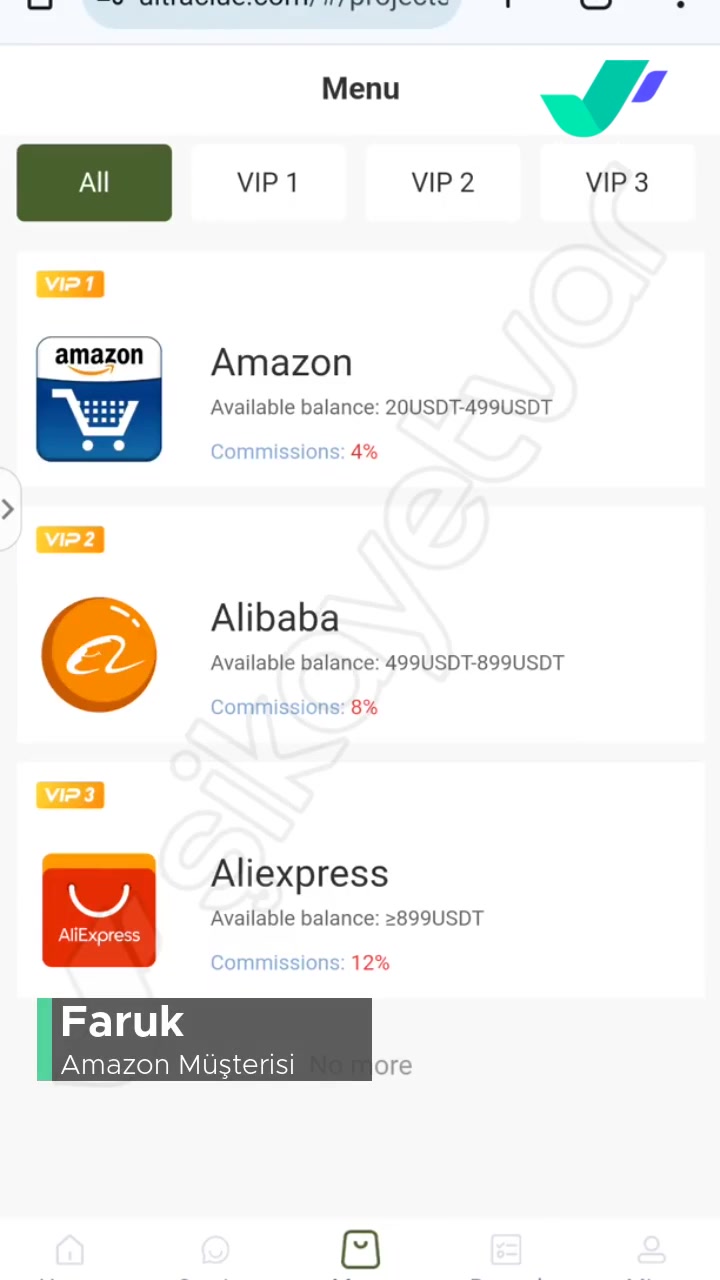Open the Home tab via bottom navigation
The image size is (720, 1280).
tap(69, 1250)
